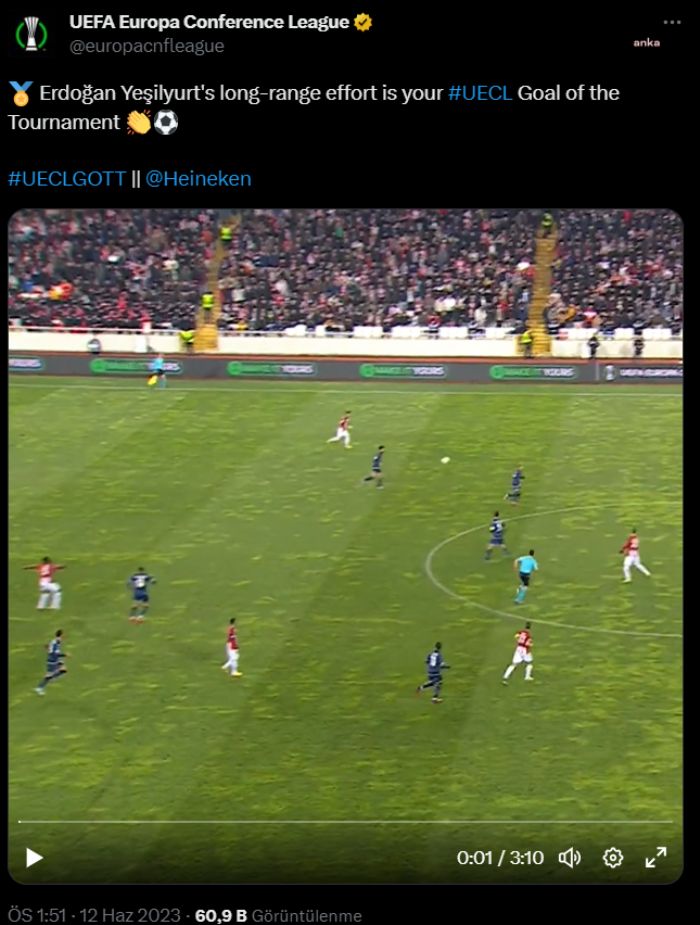Image resolution: width=700 pixels, height=925 pixels.
Task: Open the #UECLGOTT hashtag
Action: [67, 179]
